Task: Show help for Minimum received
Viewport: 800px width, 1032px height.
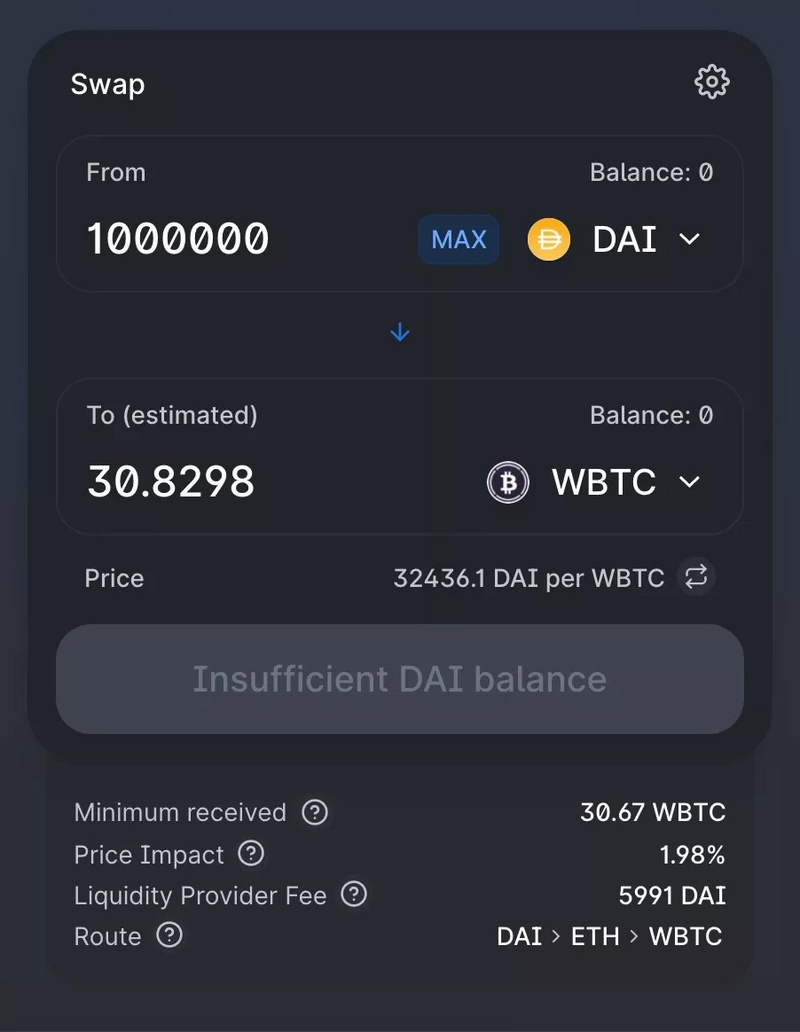Action: click(x=315, y=812)
